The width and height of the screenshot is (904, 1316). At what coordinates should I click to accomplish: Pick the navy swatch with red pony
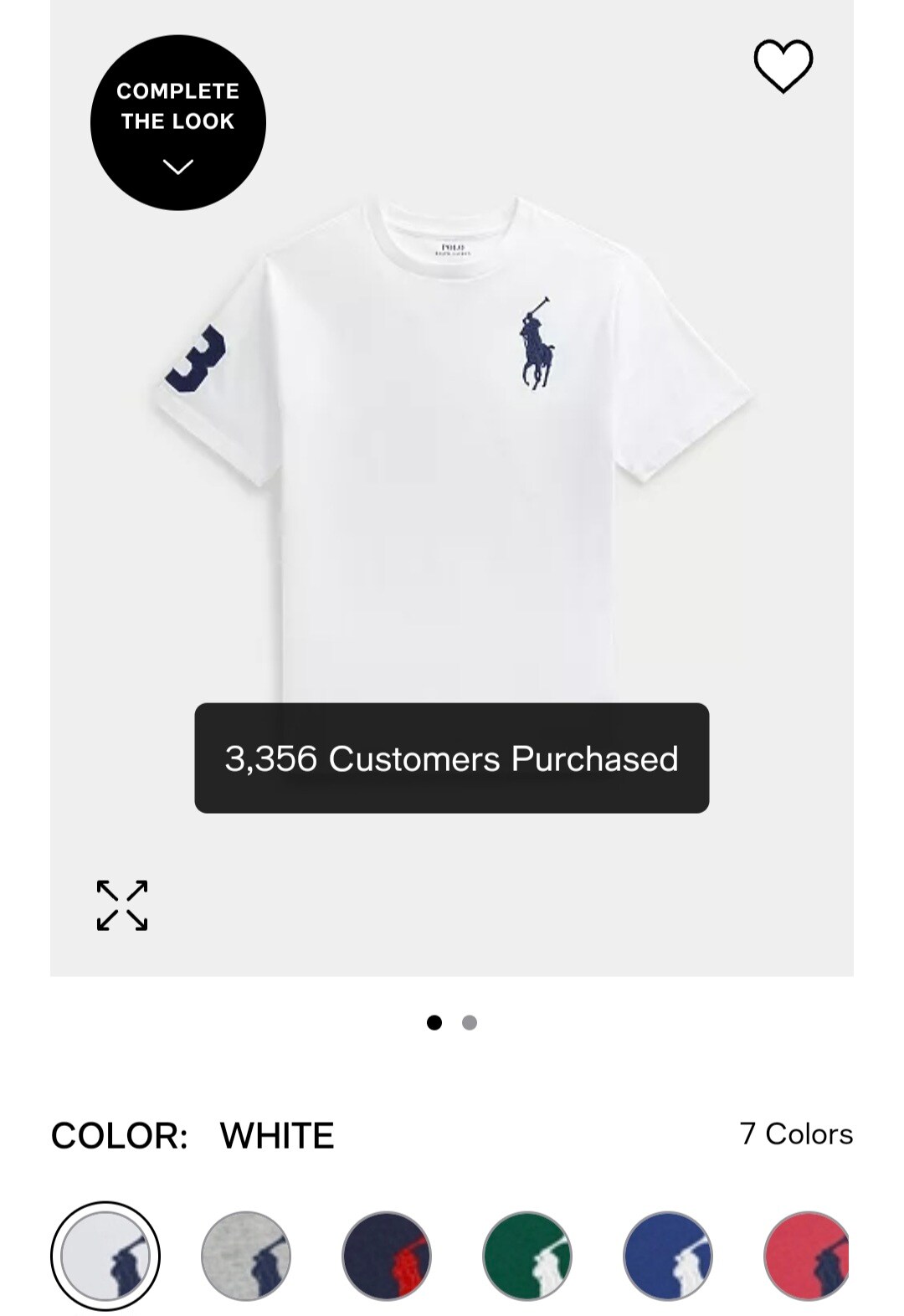[387, 1256]
